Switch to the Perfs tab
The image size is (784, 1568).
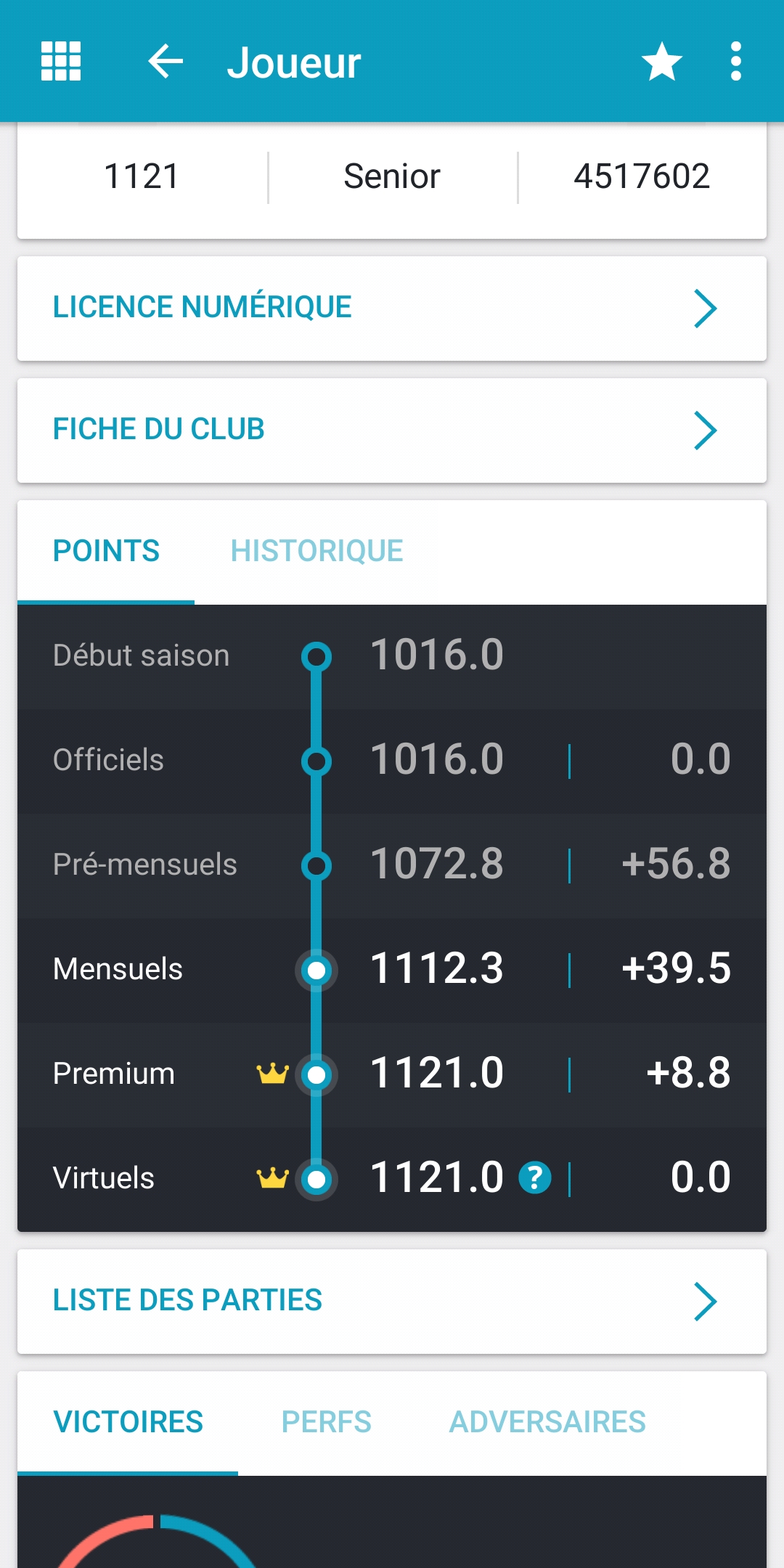click(326, 1422)
